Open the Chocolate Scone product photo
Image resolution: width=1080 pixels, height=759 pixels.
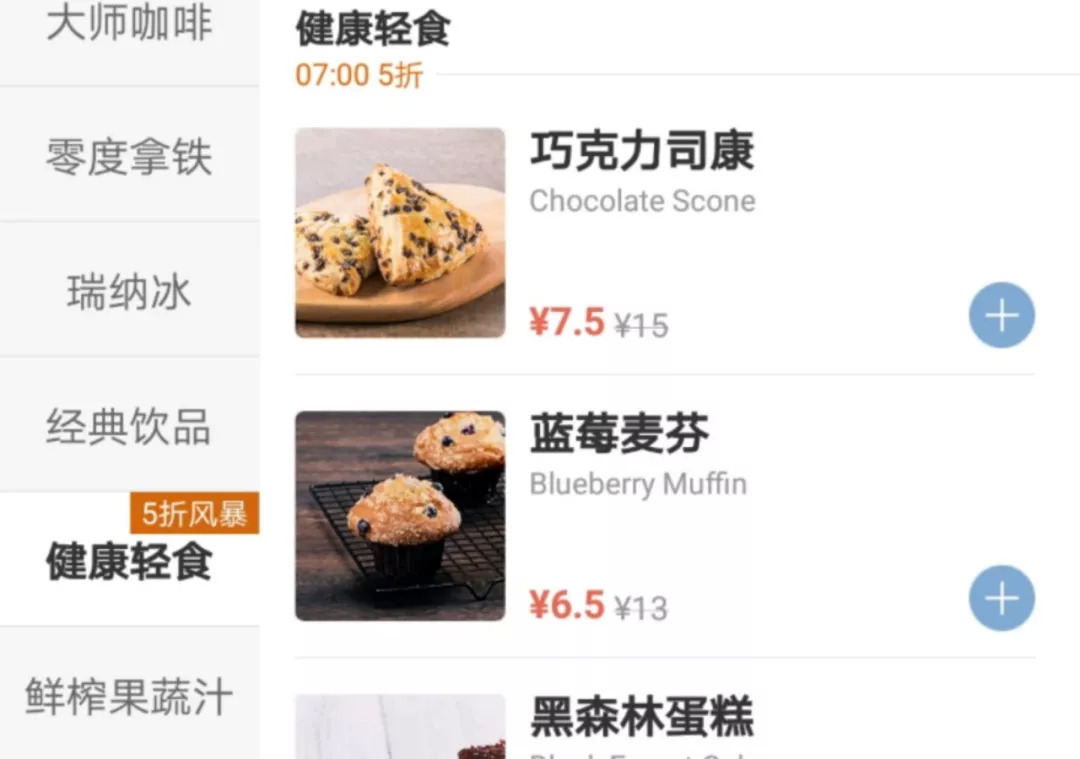[x=400, y=233]
